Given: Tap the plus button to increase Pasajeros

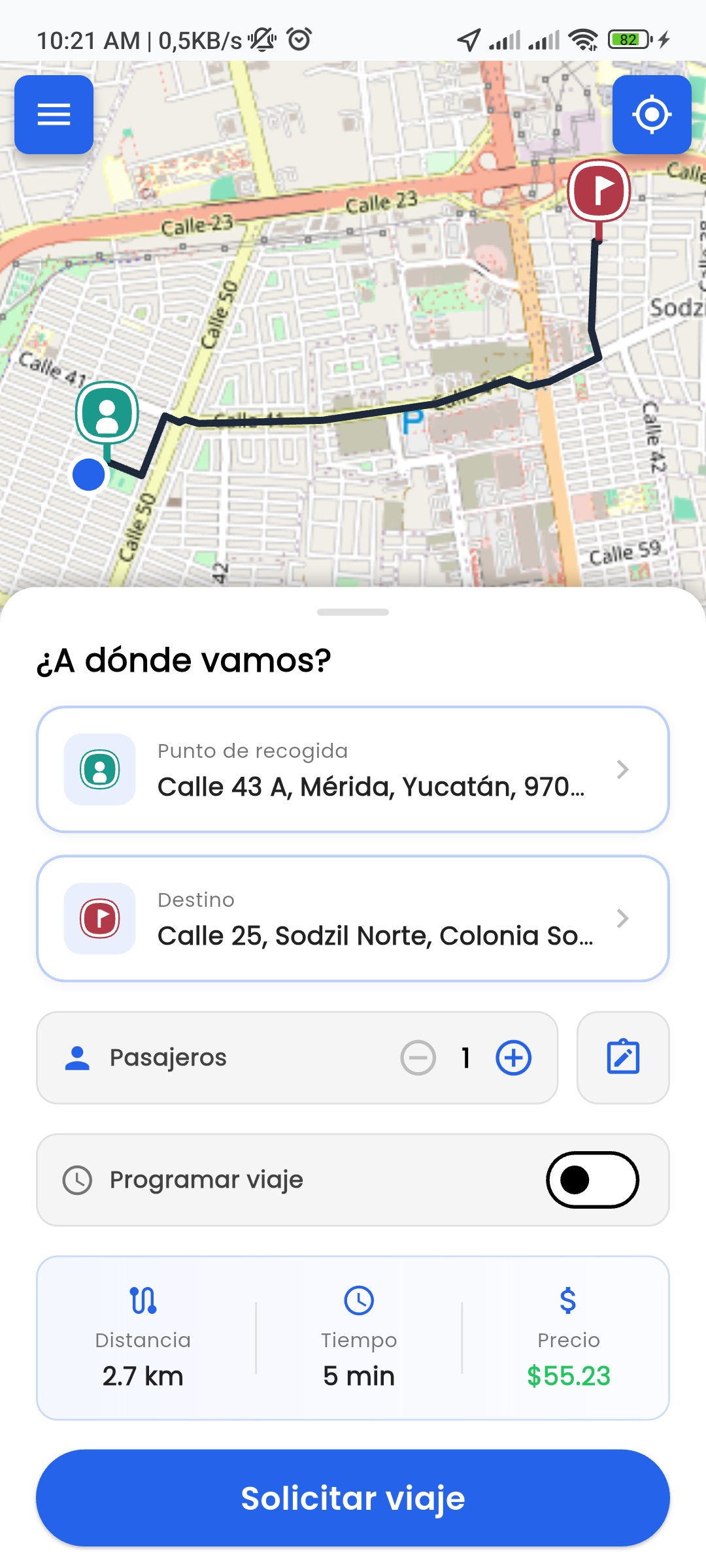Looking at the screenshot, I should pos(514,1057).
